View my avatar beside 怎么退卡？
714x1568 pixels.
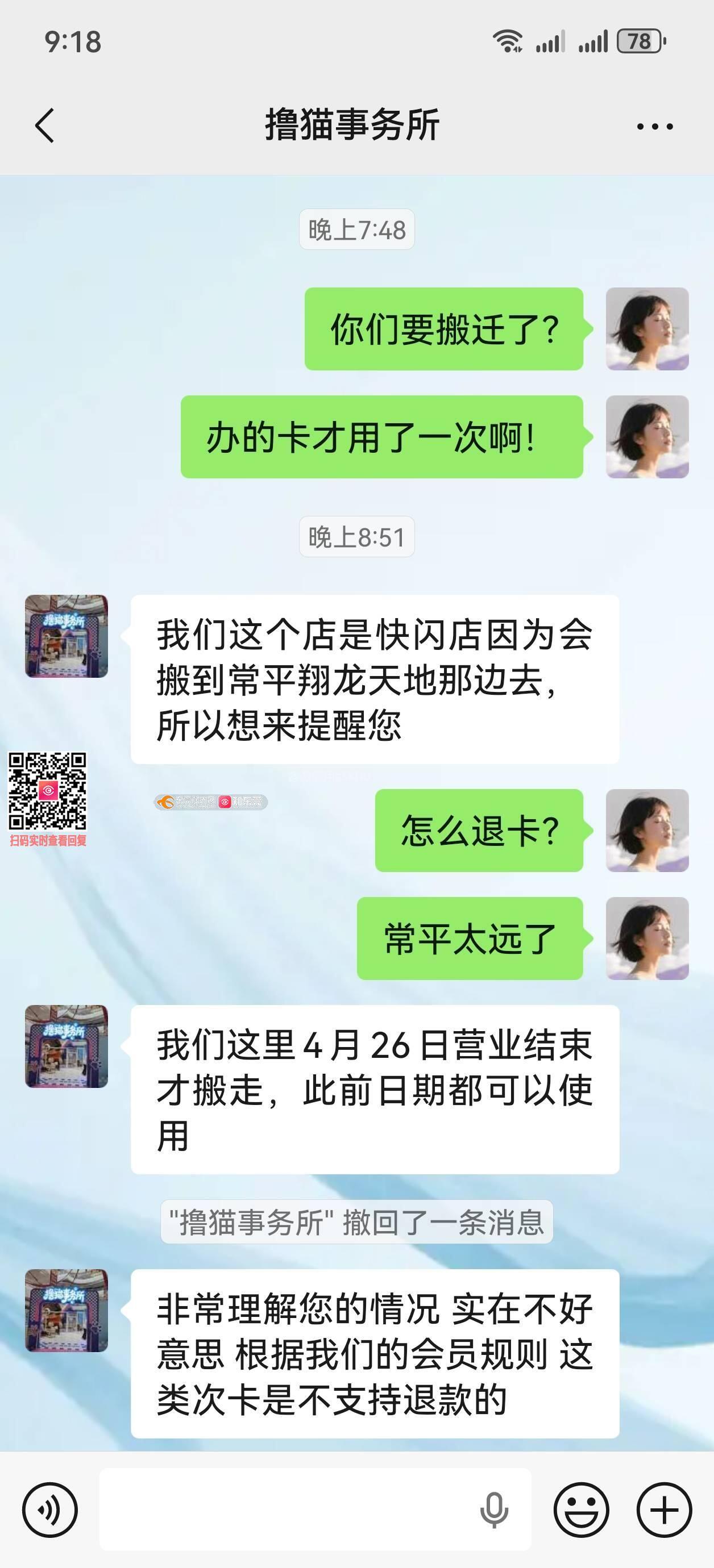[647, 830]
